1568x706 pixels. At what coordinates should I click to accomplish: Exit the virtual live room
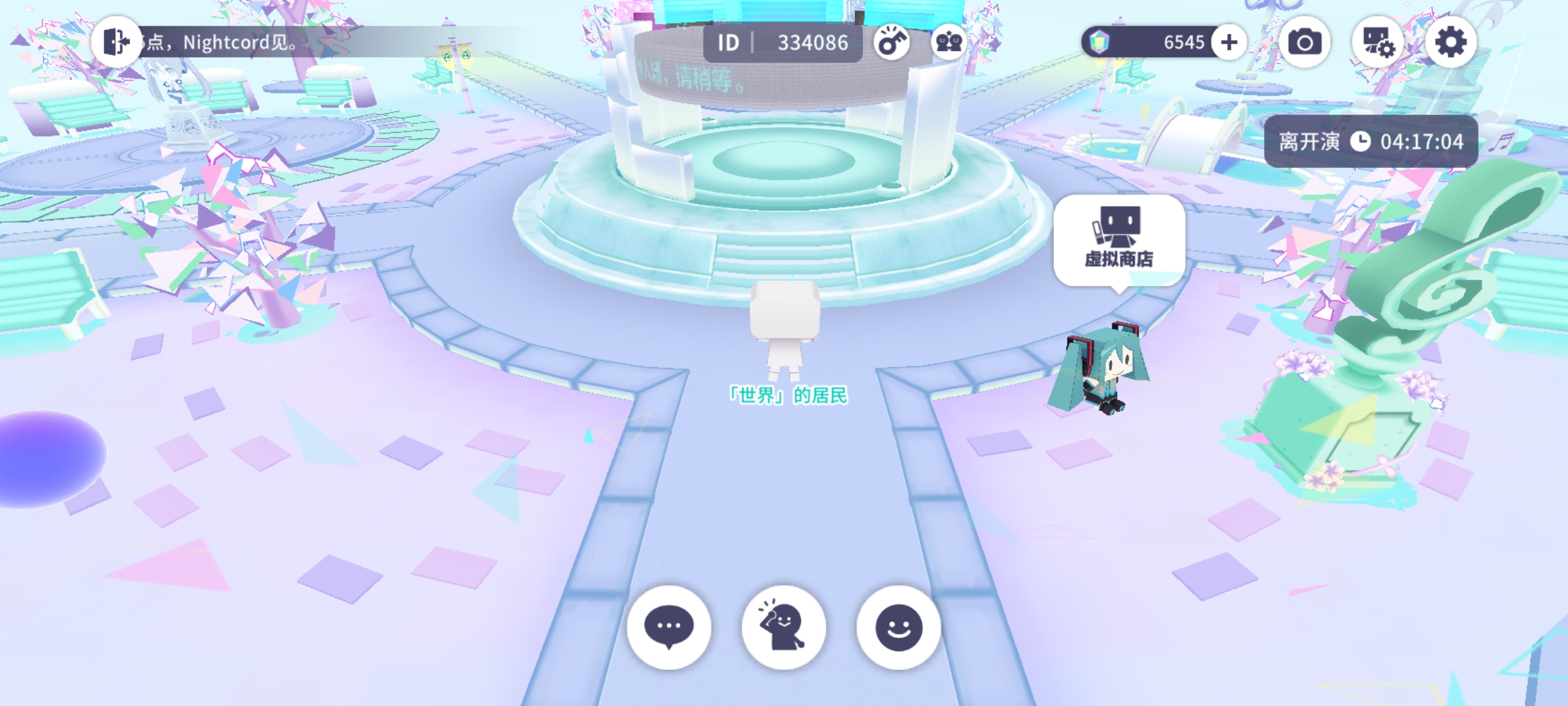pos(116,42)
